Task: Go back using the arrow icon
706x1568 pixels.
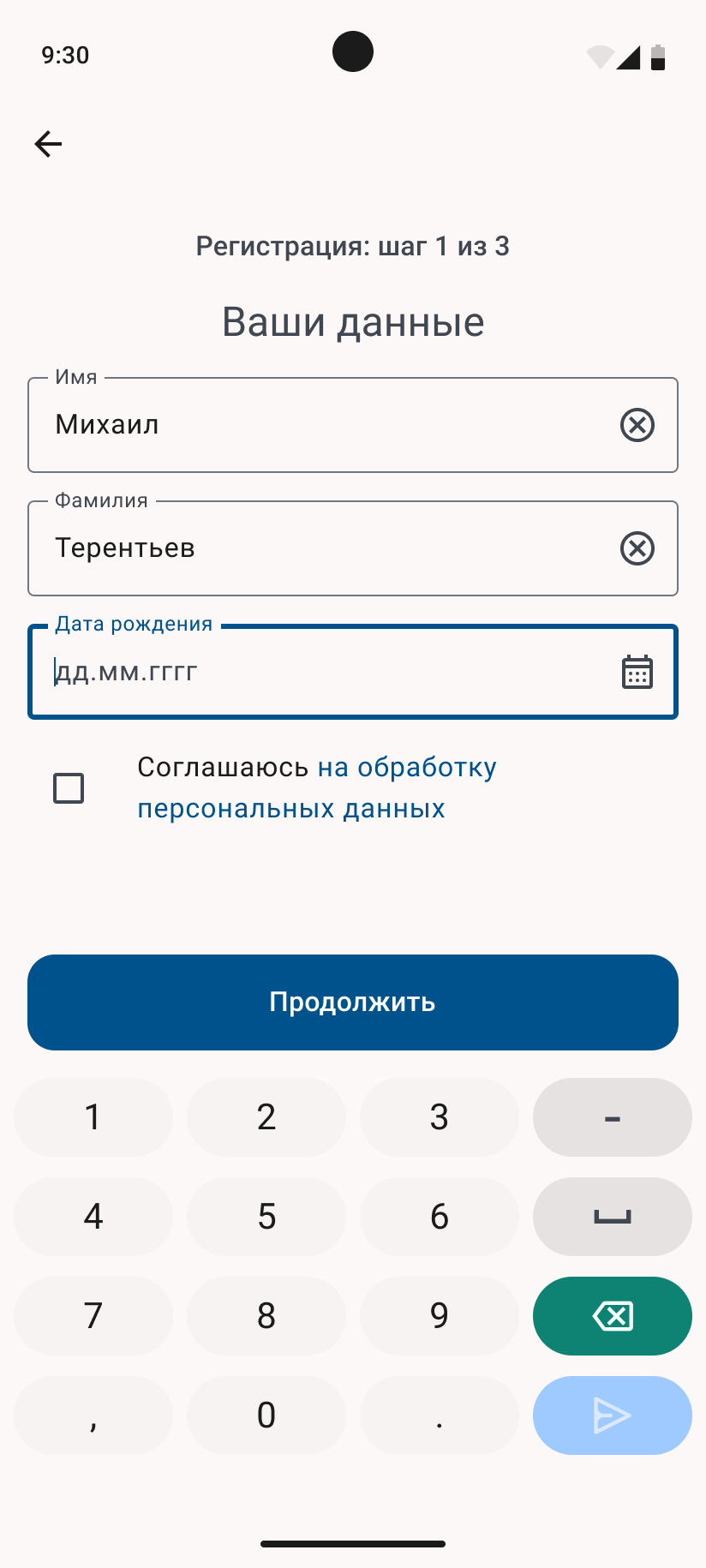Action: 48,144
